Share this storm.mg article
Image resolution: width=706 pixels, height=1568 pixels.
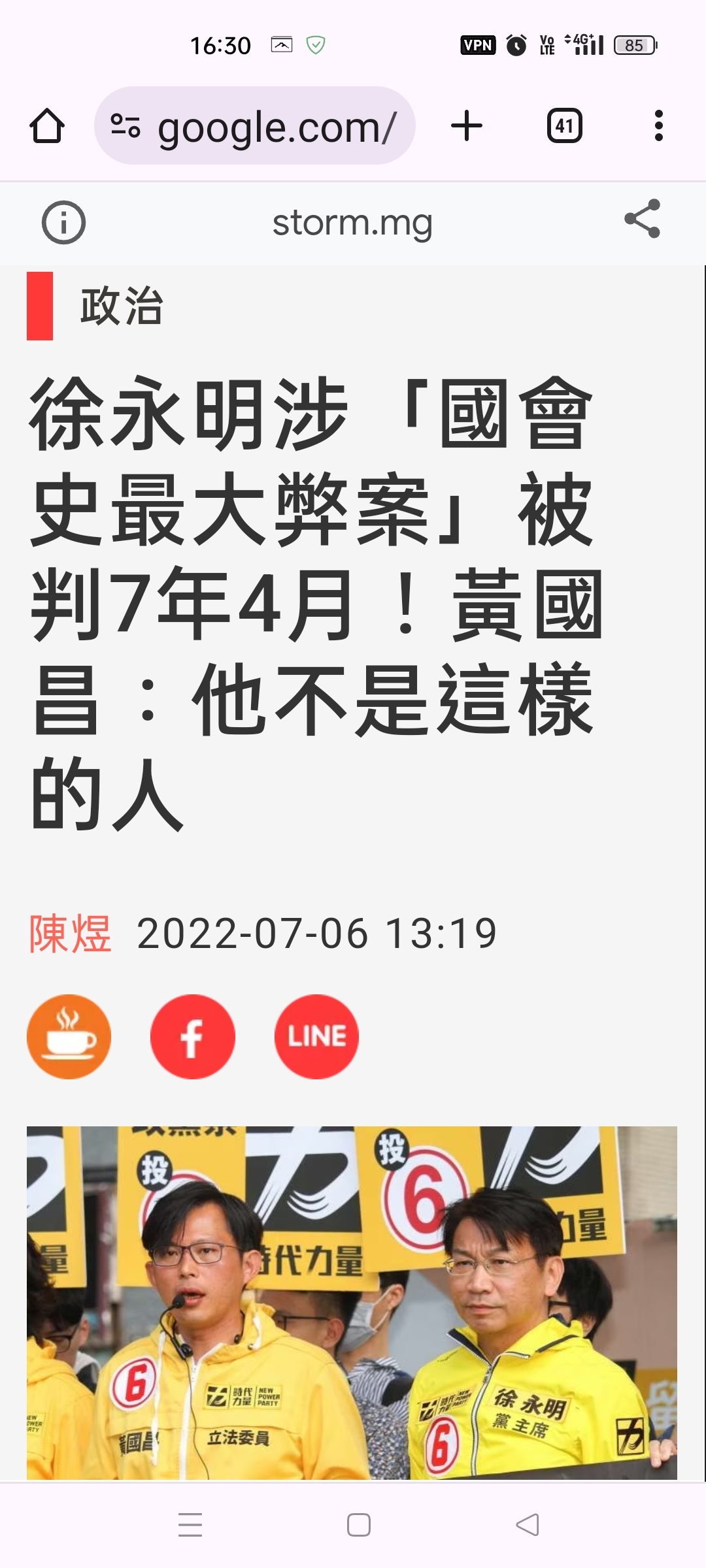tap(642, 220)
